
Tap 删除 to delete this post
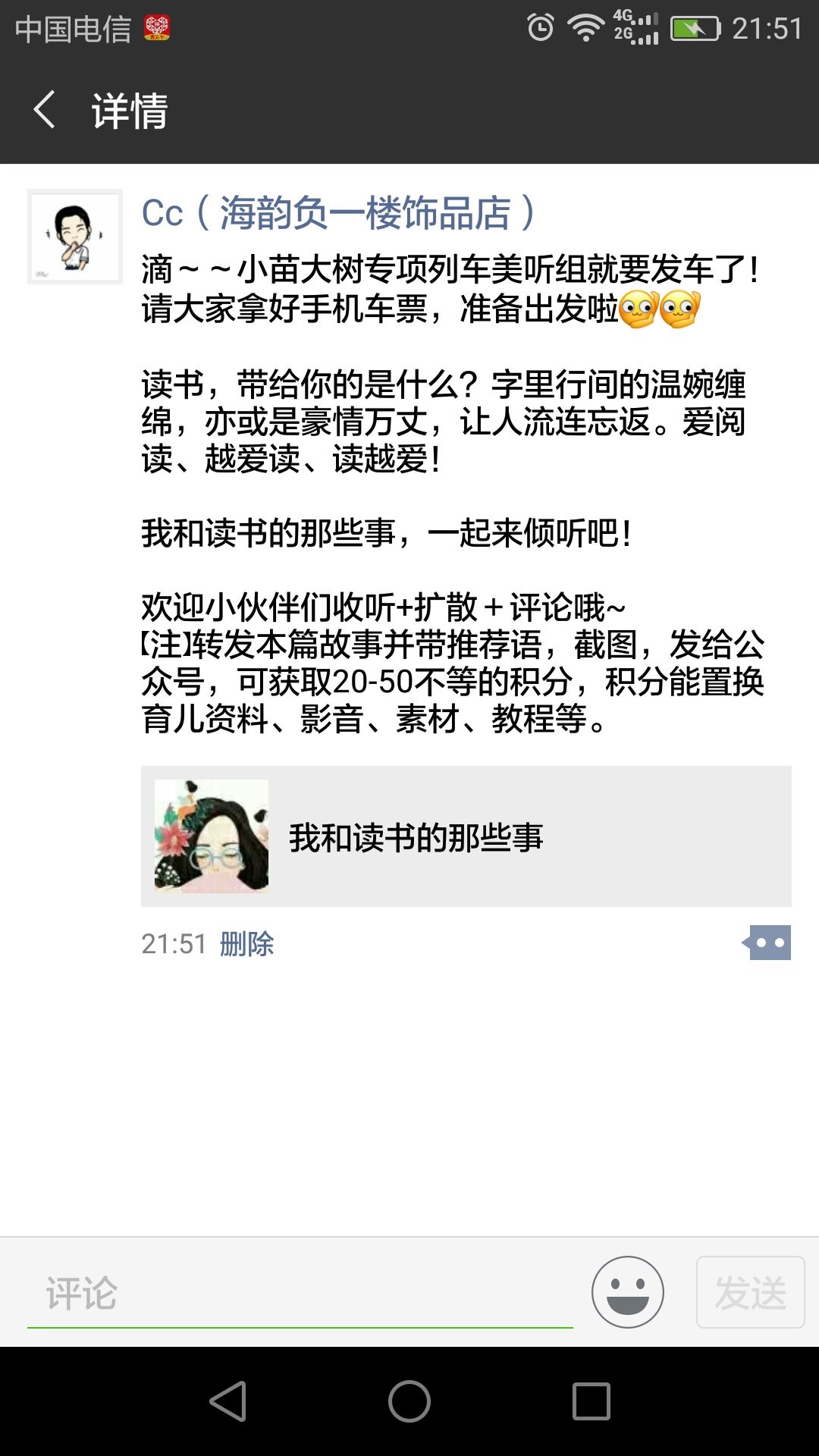[246, 944]
